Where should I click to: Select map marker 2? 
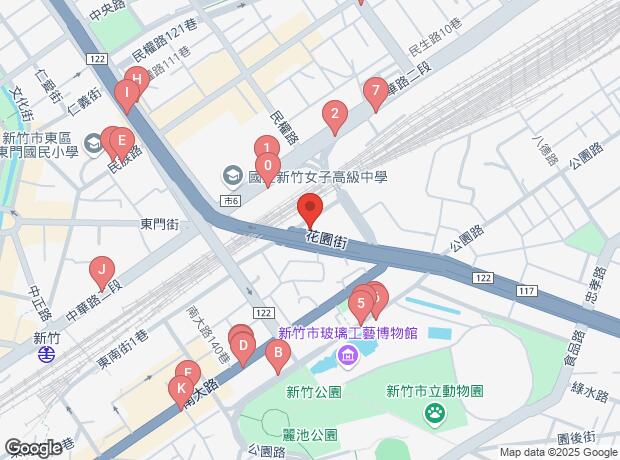[335, 114]
